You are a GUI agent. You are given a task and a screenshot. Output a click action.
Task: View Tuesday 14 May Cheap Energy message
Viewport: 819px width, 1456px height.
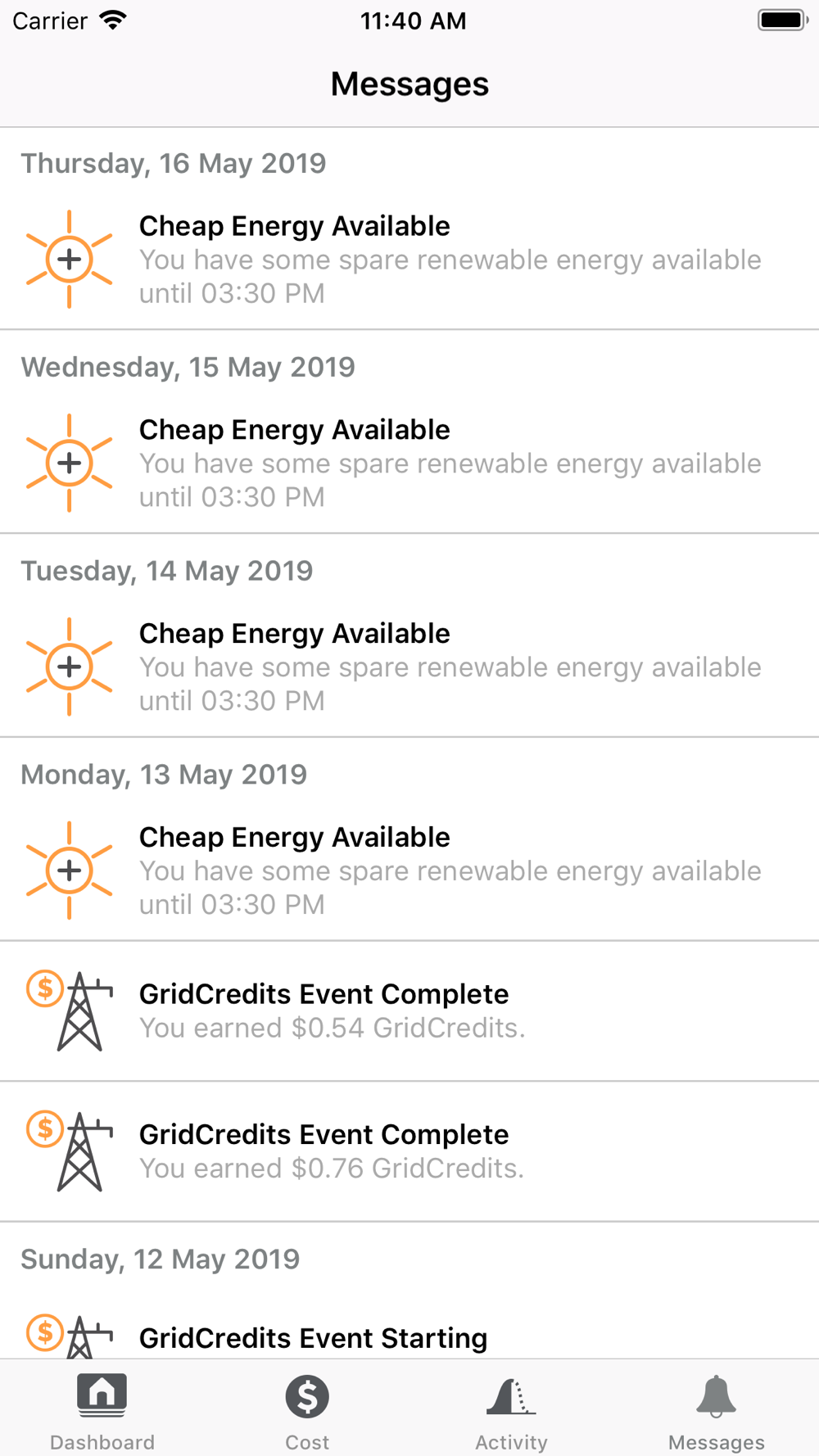pos(409,667)
